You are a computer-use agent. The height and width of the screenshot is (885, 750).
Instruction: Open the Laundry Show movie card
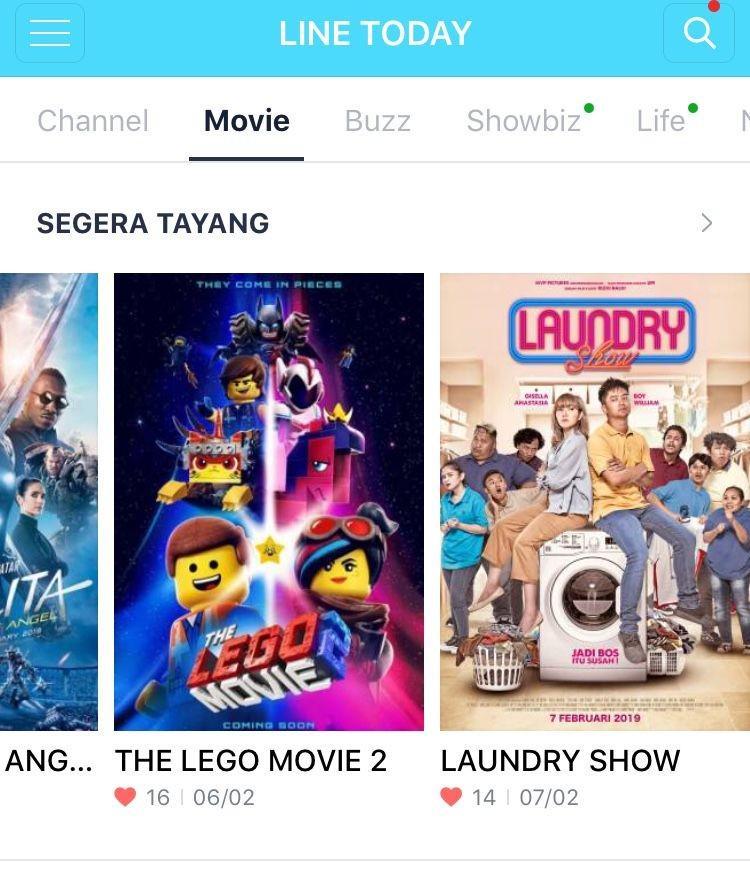[594, 501]
